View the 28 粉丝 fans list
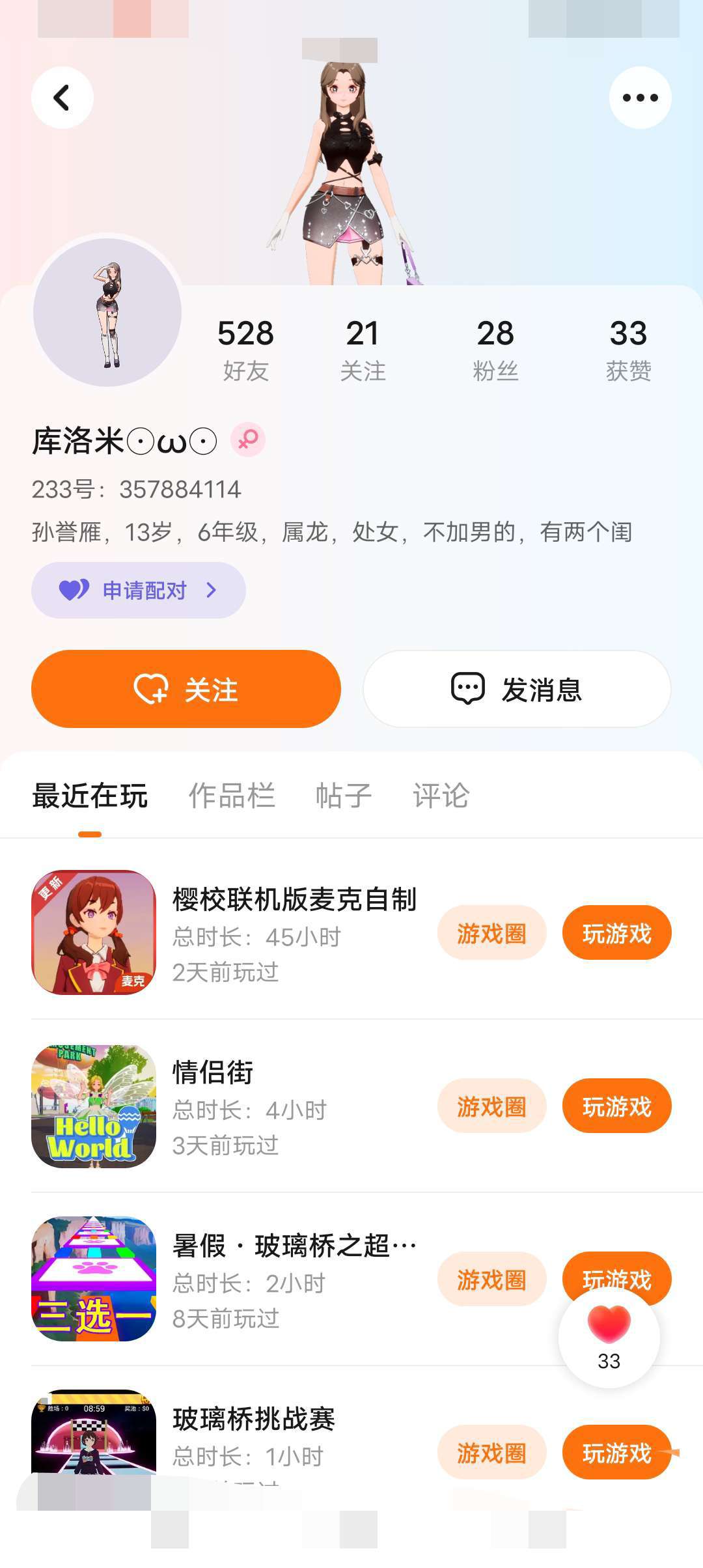The image size is (703, 1568). [495, 349]
